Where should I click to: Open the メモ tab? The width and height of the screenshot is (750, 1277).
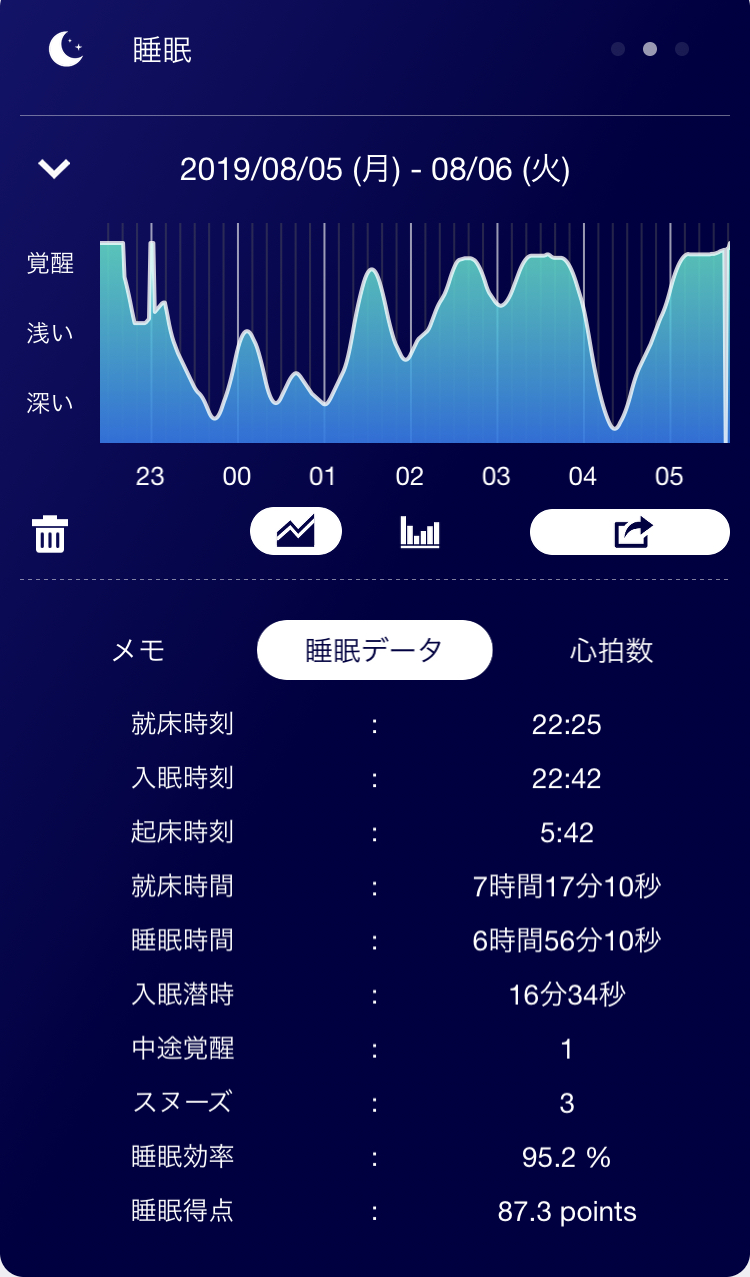point(138,650)
